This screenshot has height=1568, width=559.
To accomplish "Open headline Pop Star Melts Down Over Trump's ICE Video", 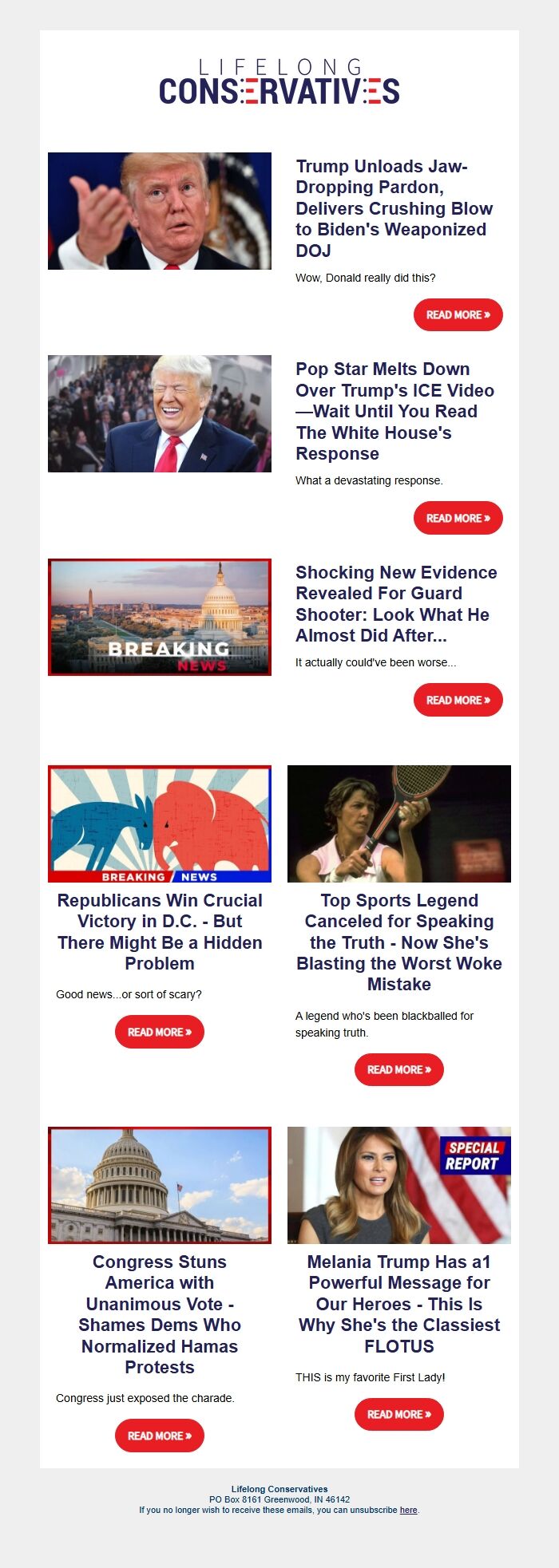I will [394, 411].
